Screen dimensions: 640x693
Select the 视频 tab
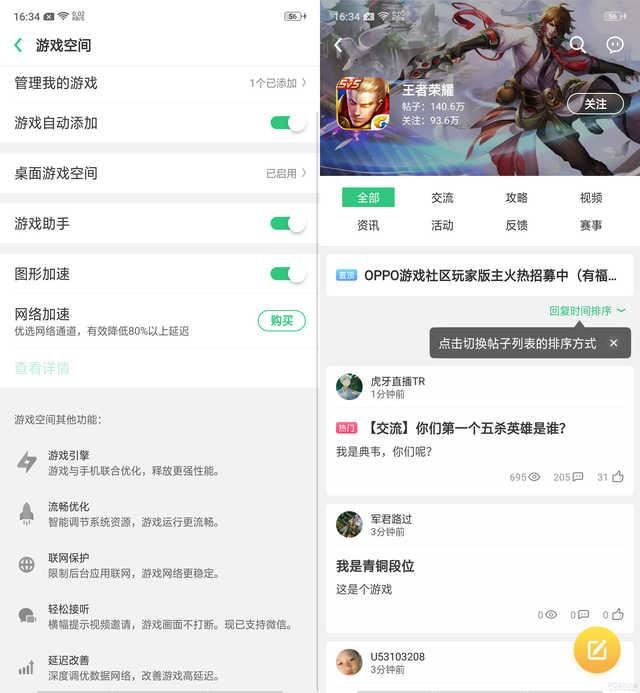point(591,198)
